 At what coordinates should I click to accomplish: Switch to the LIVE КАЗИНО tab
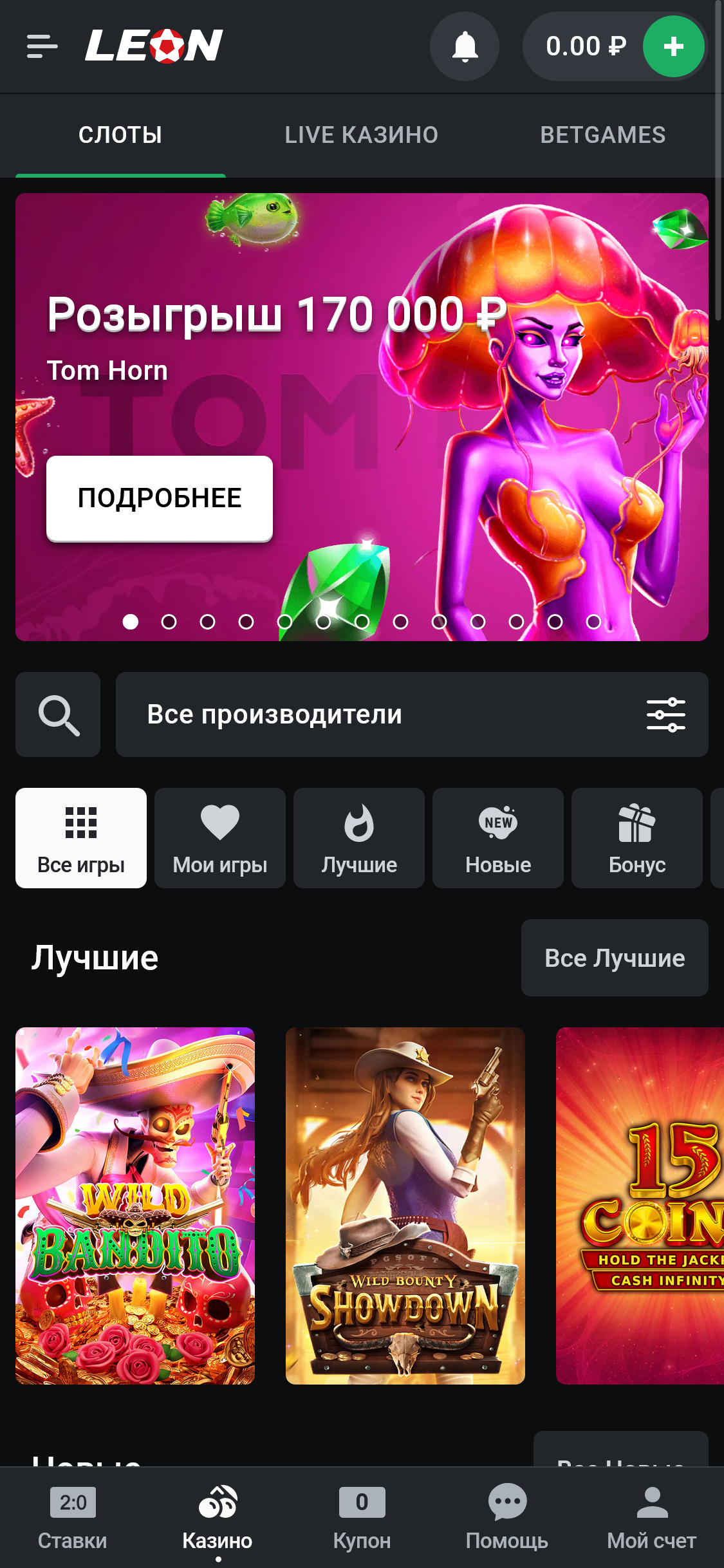point(361,135)
